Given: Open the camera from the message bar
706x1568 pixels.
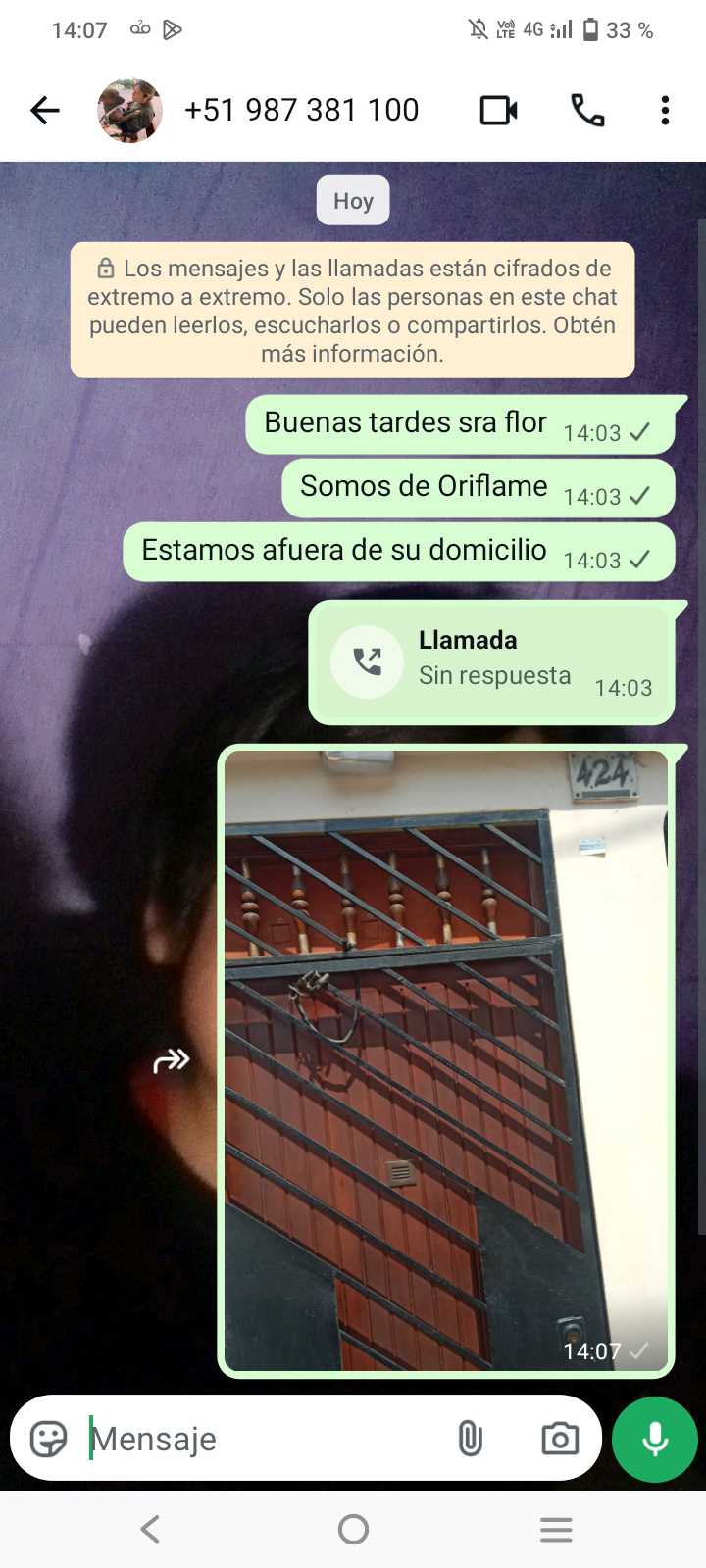Looking at the screenshot, I should 560,1439.
